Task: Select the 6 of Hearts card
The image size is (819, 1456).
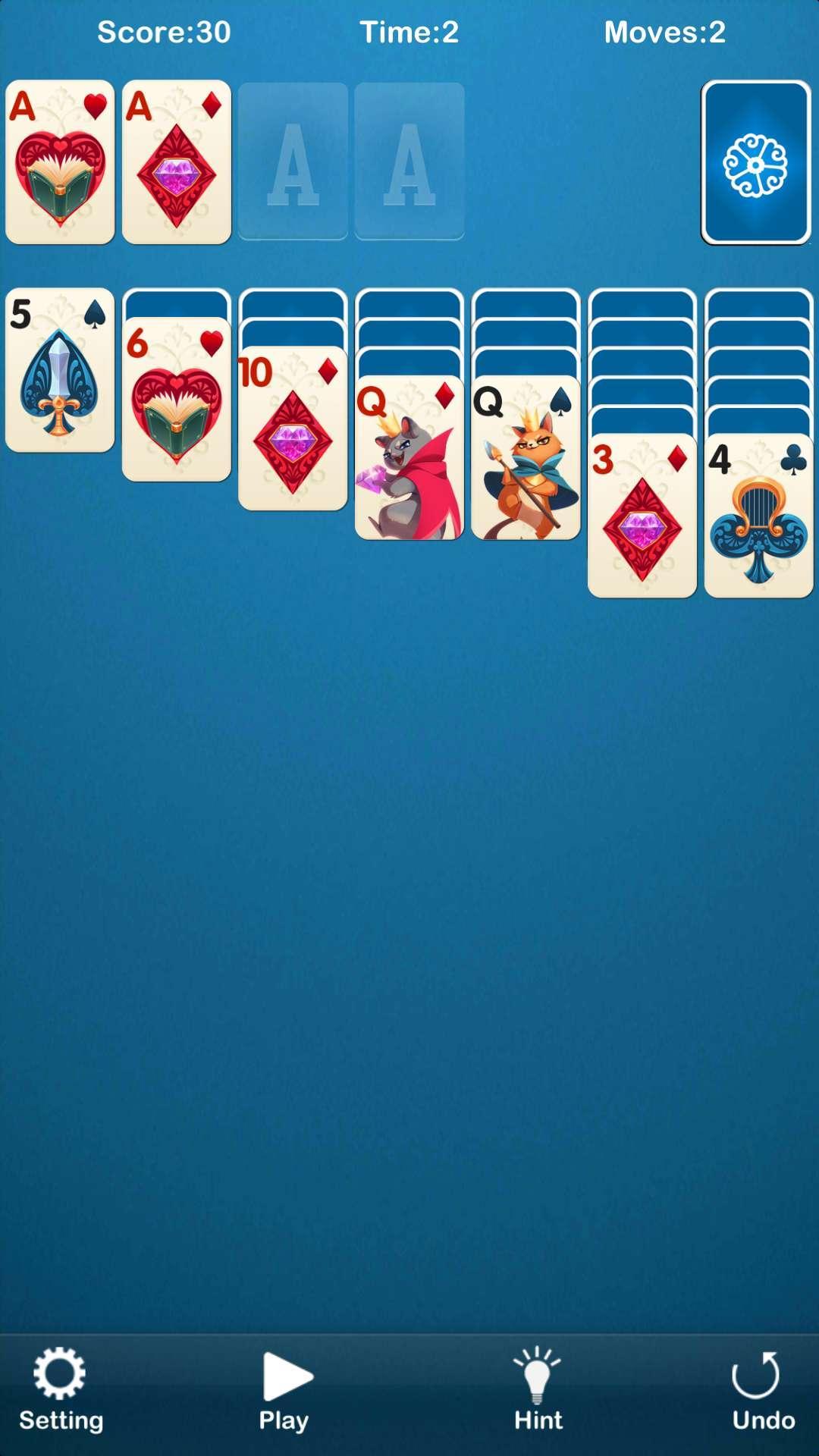Action: [176, 402]
